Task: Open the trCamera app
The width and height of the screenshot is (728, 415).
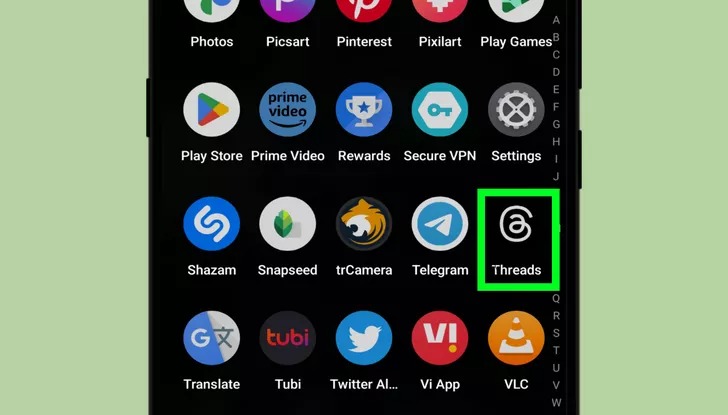Action: (x=364, y=225)
